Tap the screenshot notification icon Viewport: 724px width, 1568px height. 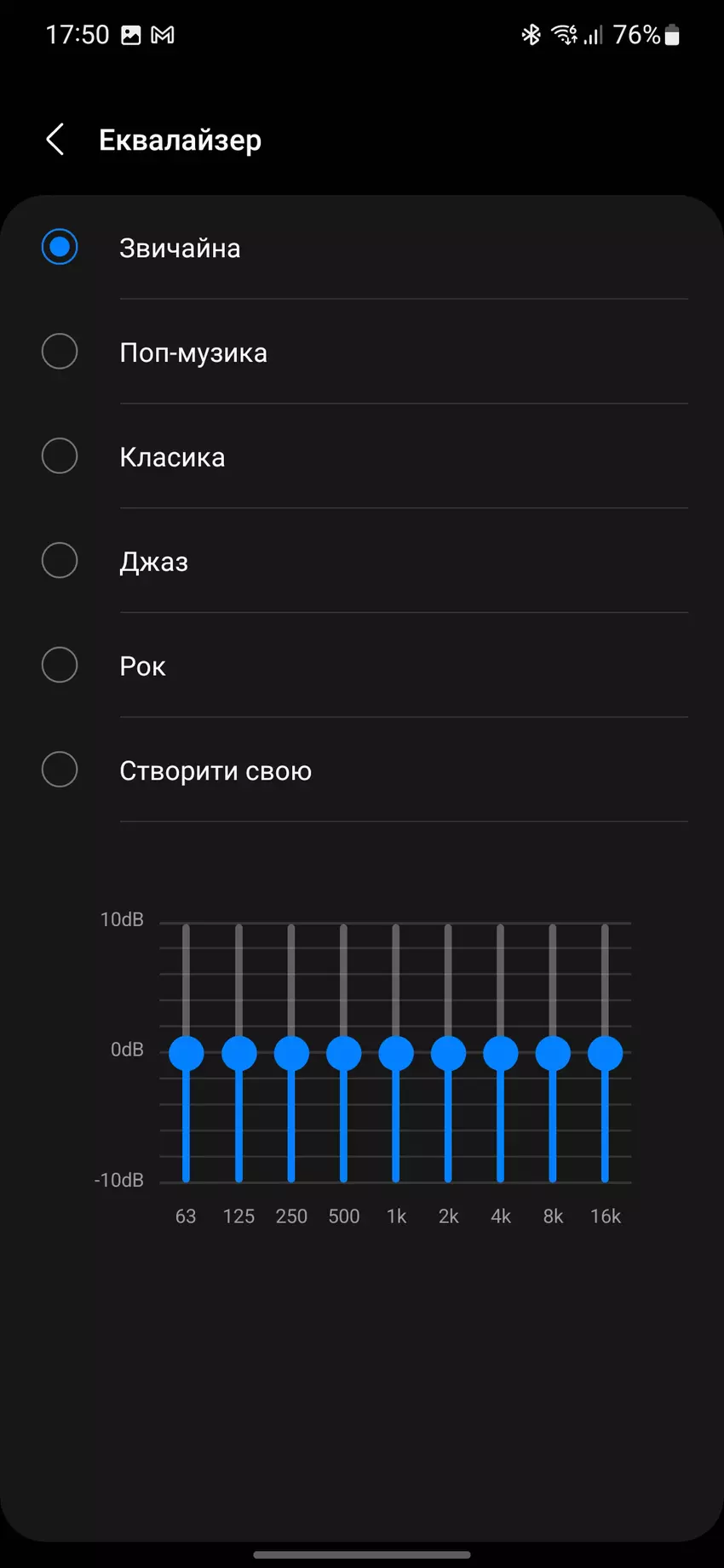132,35
